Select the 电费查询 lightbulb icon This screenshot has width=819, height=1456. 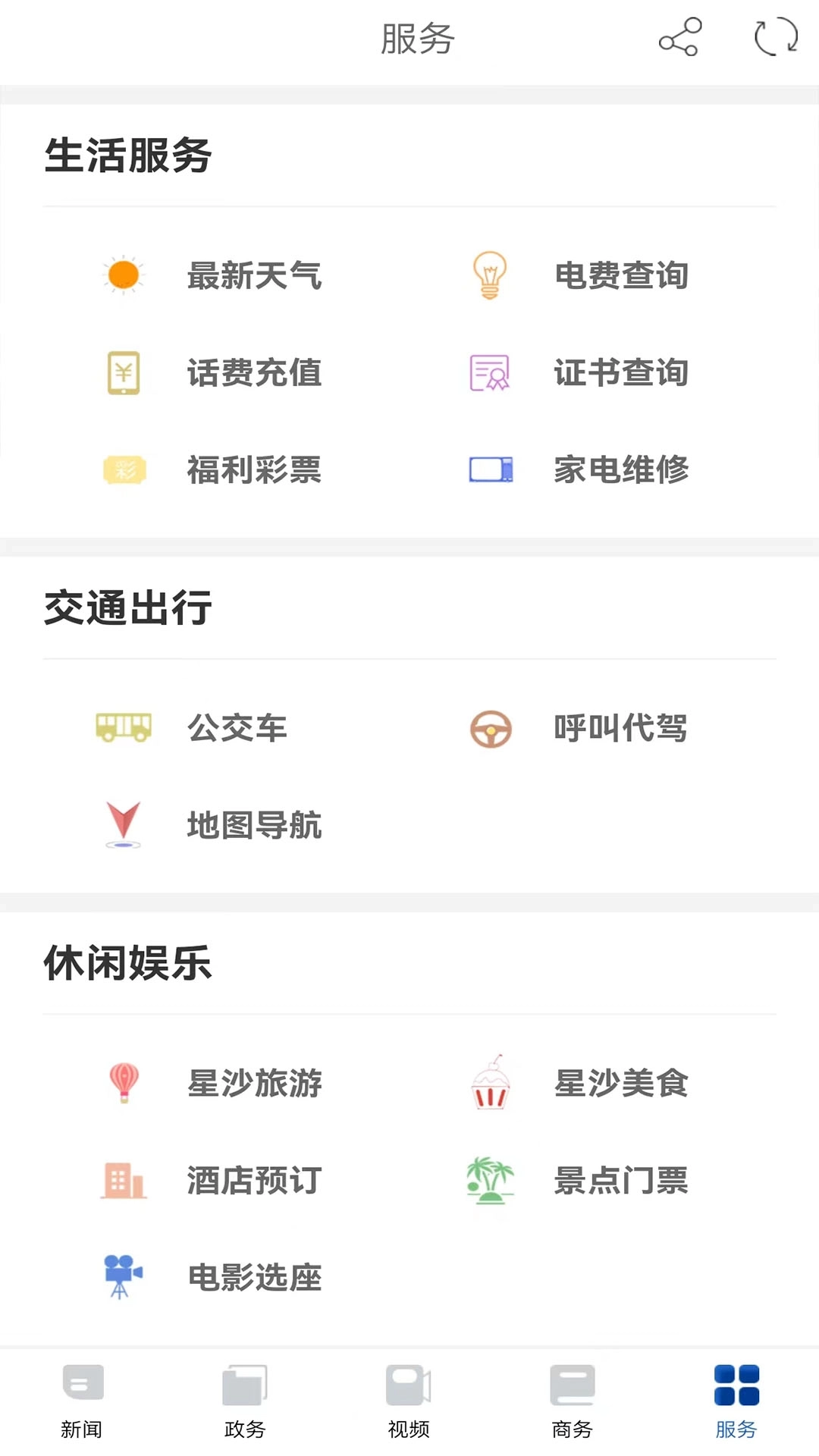(x=489, y=275)
